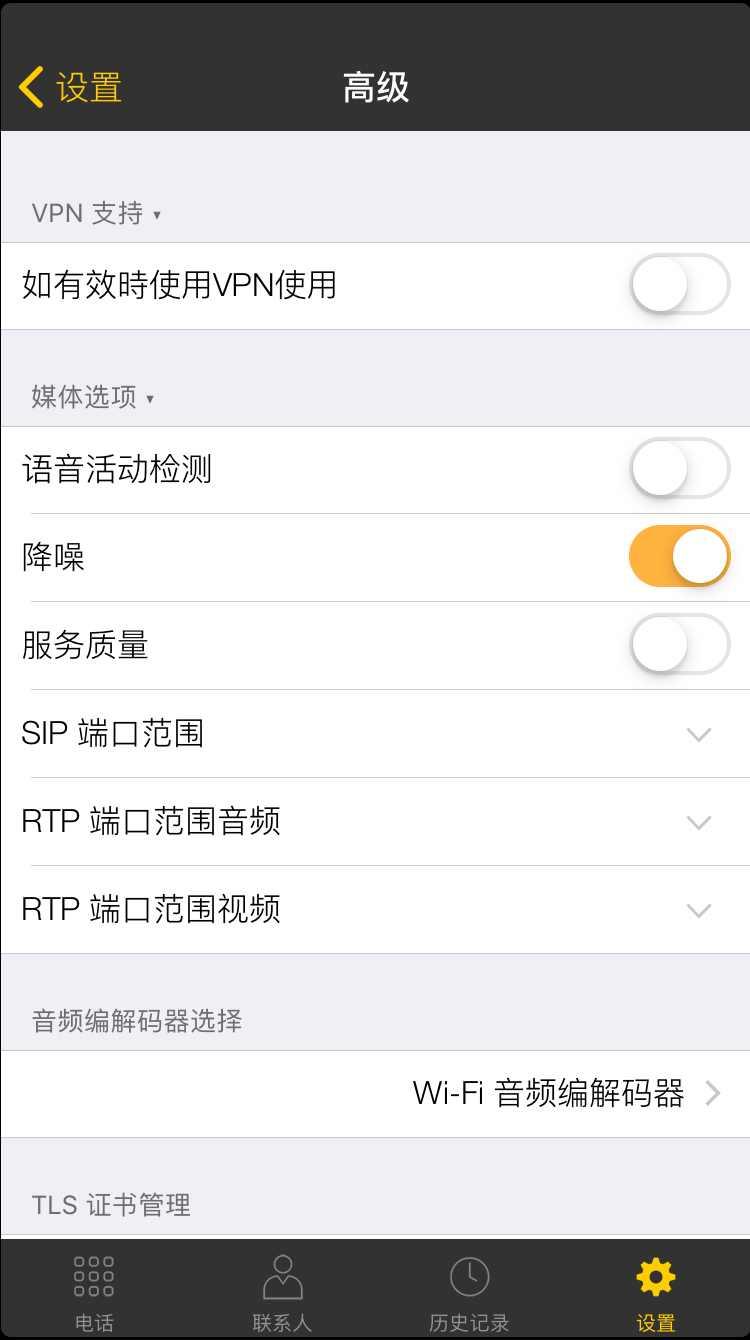Toggle 服务质量 on

[x=680, y=645]
